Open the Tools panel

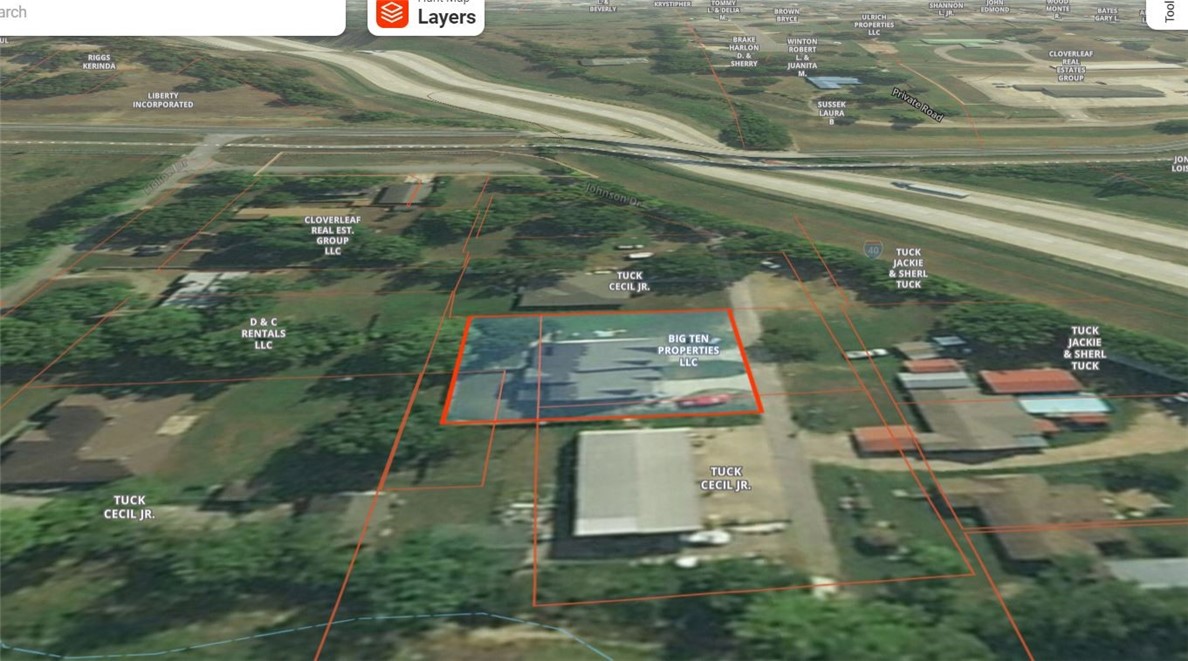click(x=1168, y=13)
